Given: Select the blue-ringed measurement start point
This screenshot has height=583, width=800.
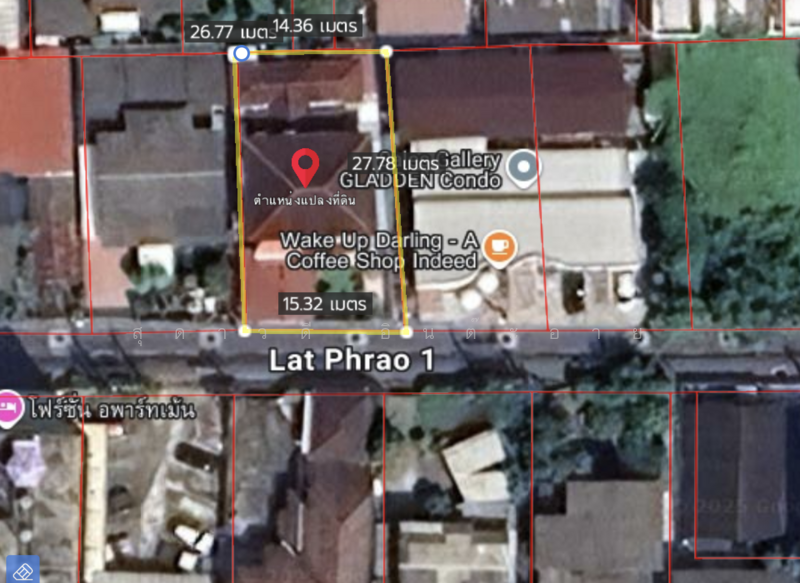Looking at the screenshot, I should (239, 53).
